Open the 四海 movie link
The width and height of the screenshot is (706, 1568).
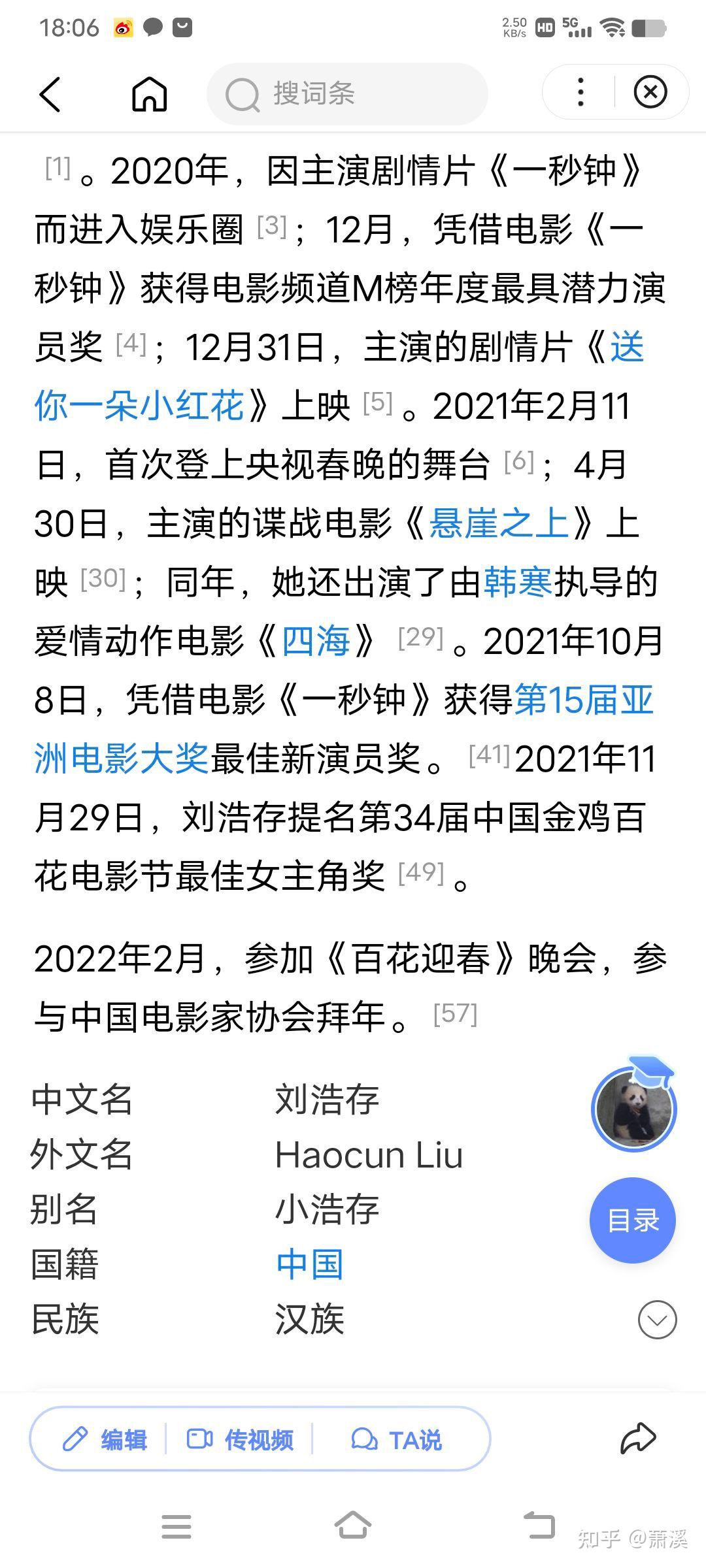316,640
